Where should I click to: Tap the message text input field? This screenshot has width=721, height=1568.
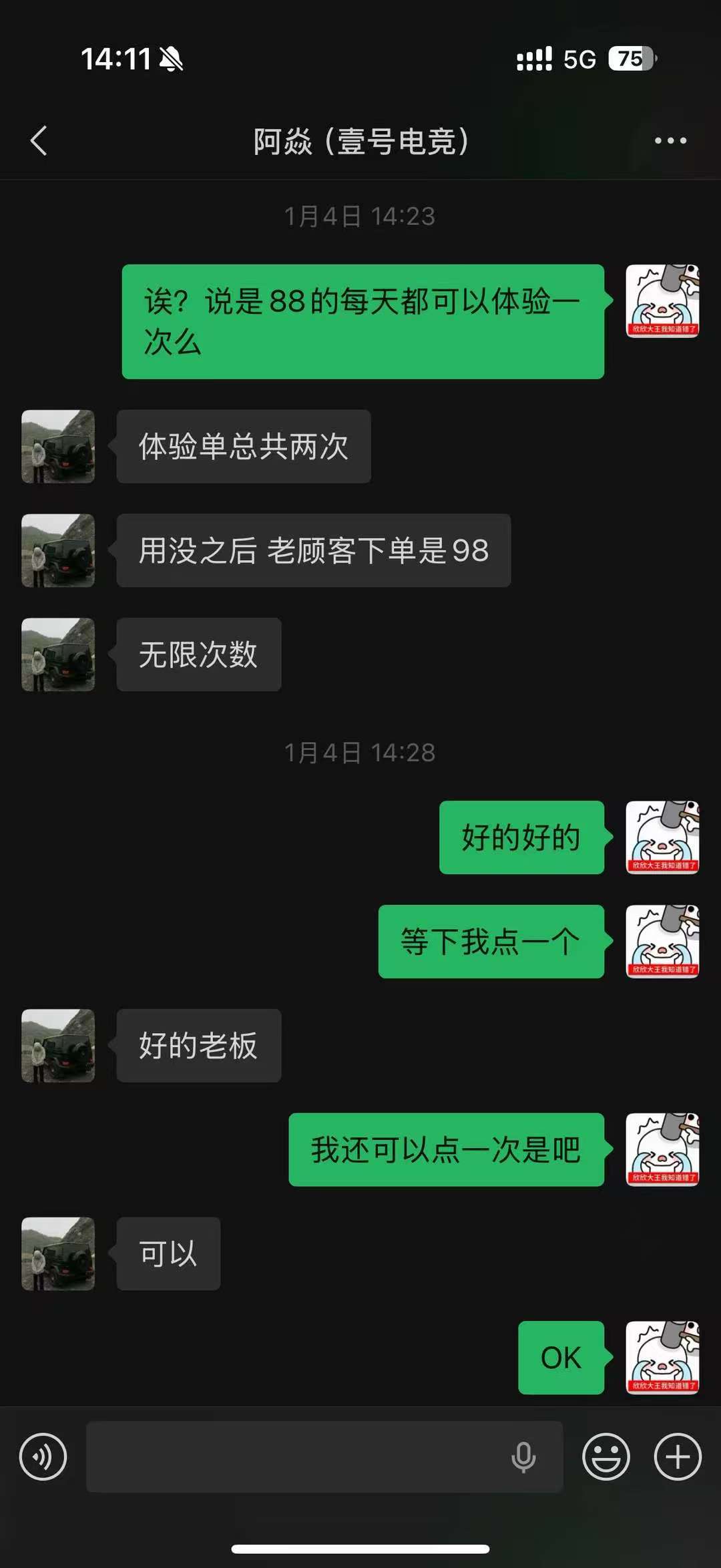point(294,1456)
